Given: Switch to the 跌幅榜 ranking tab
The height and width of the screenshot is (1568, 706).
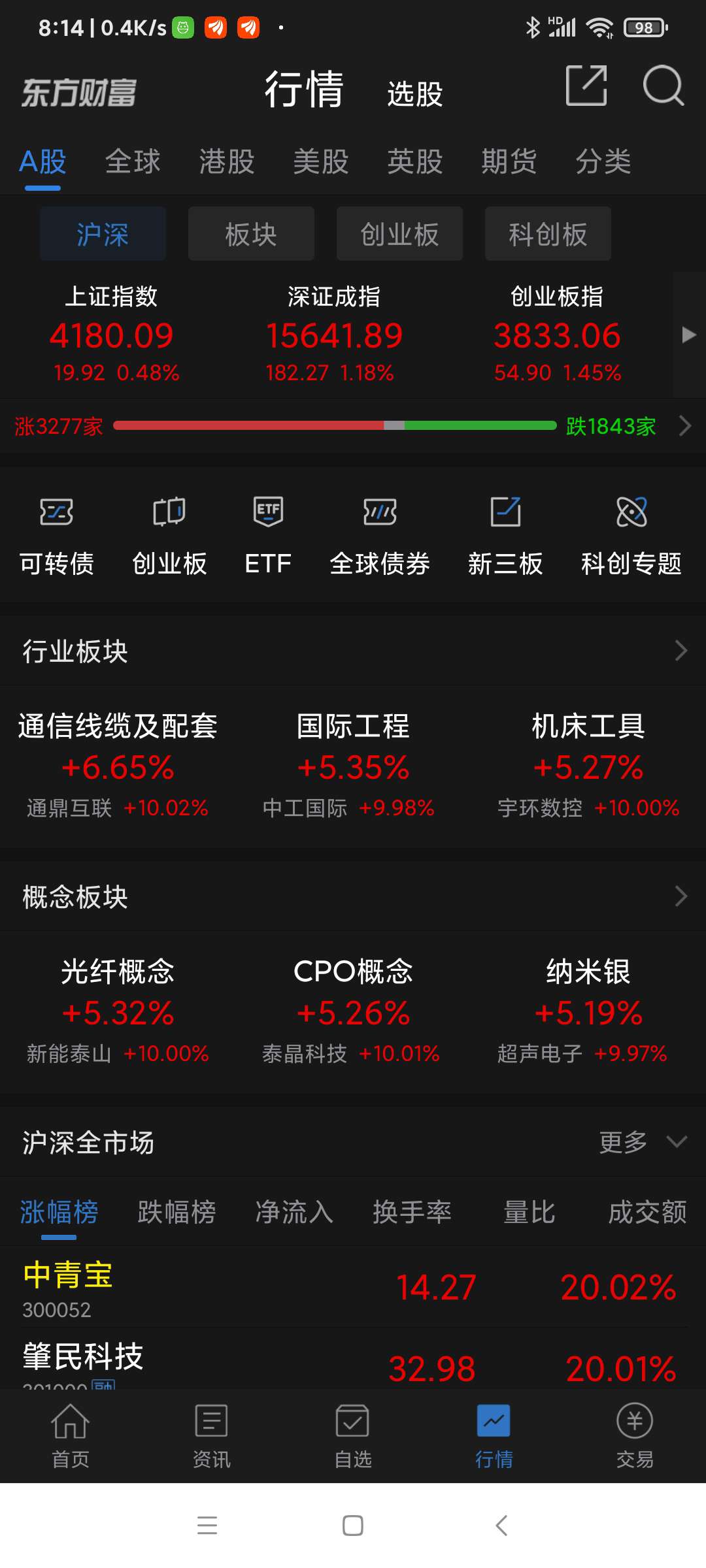Looking at the screenshot, I should 176,1213.
